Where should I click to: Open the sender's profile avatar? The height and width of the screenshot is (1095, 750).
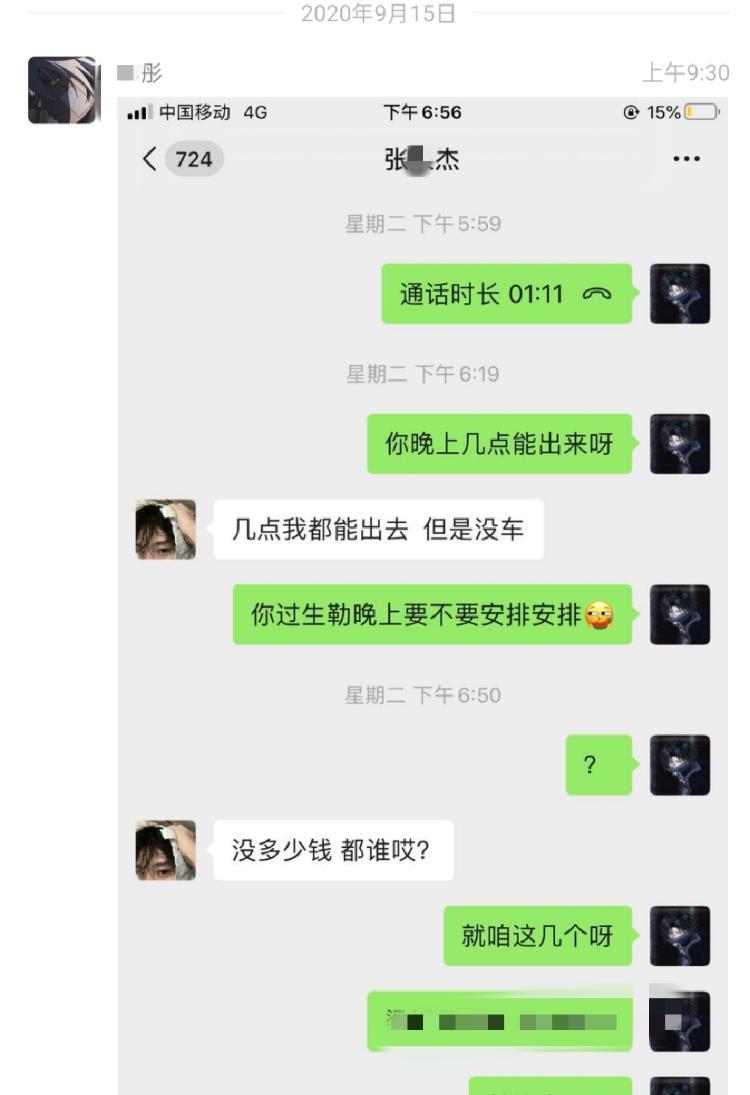click(63, 91)
